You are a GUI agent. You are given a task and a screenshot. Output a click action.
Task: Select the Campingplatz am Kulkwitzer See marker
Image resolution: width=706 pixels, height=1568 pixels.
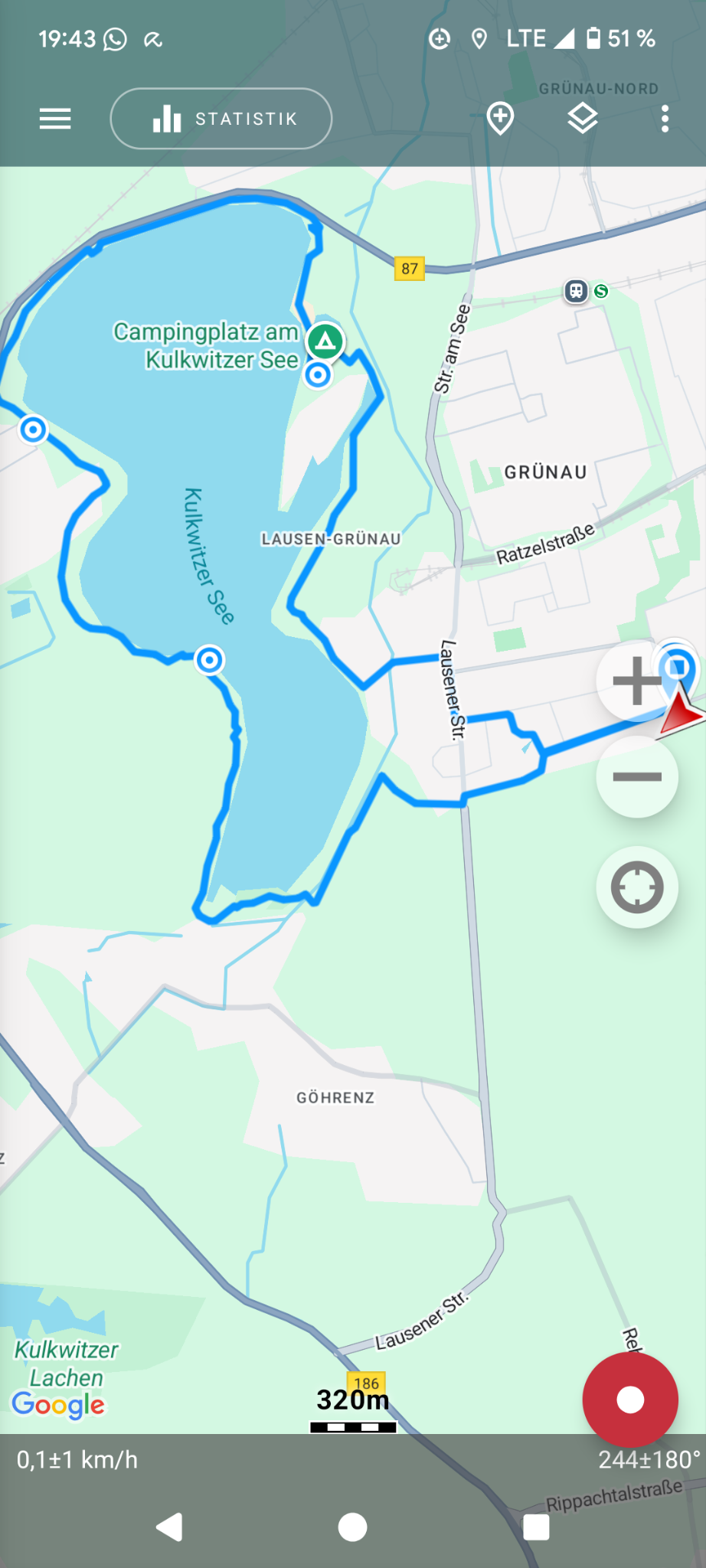pyautogui.click(x=325, y=340)
